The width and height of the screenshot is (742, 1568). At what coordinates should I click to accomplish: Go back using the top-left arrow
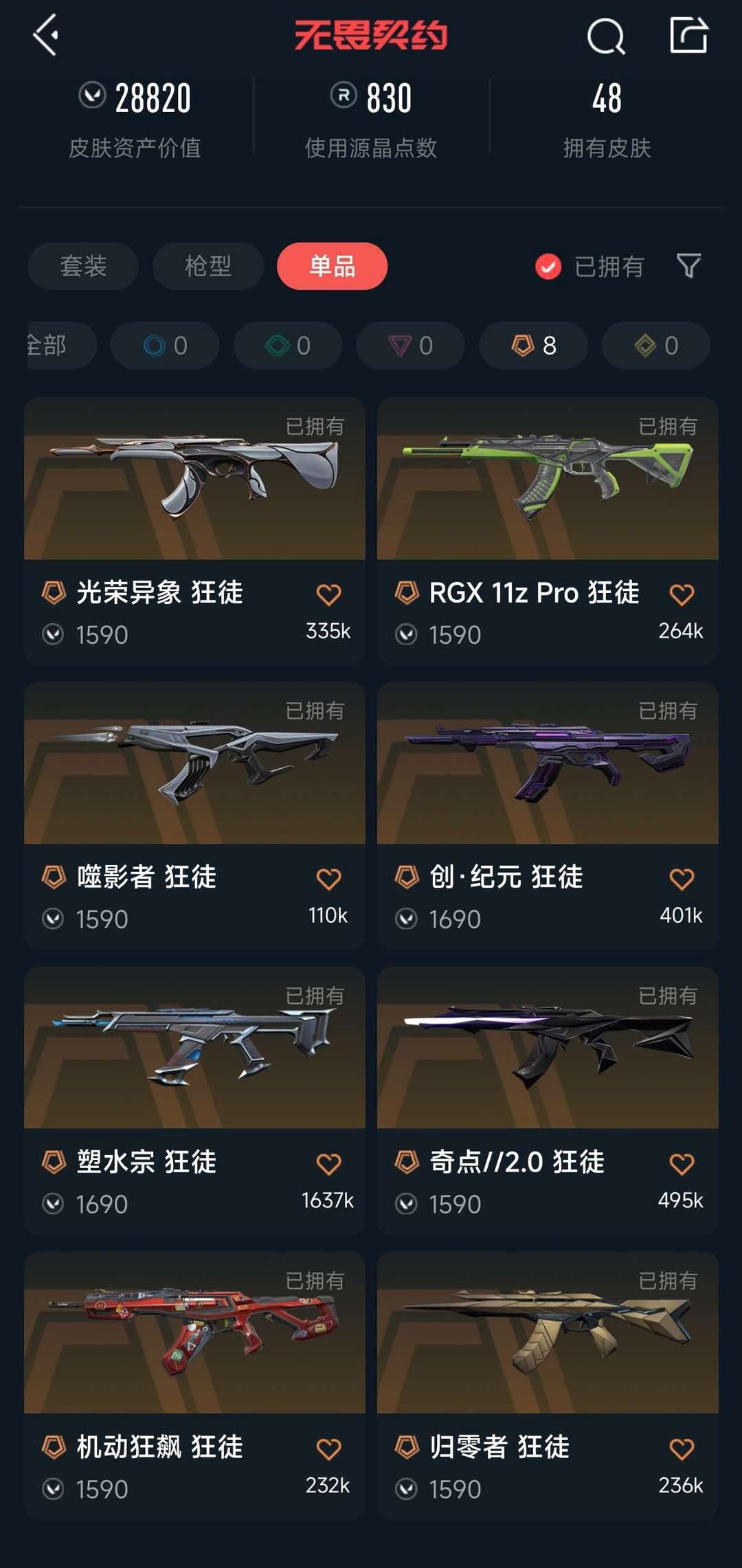[x=45, y=35]
